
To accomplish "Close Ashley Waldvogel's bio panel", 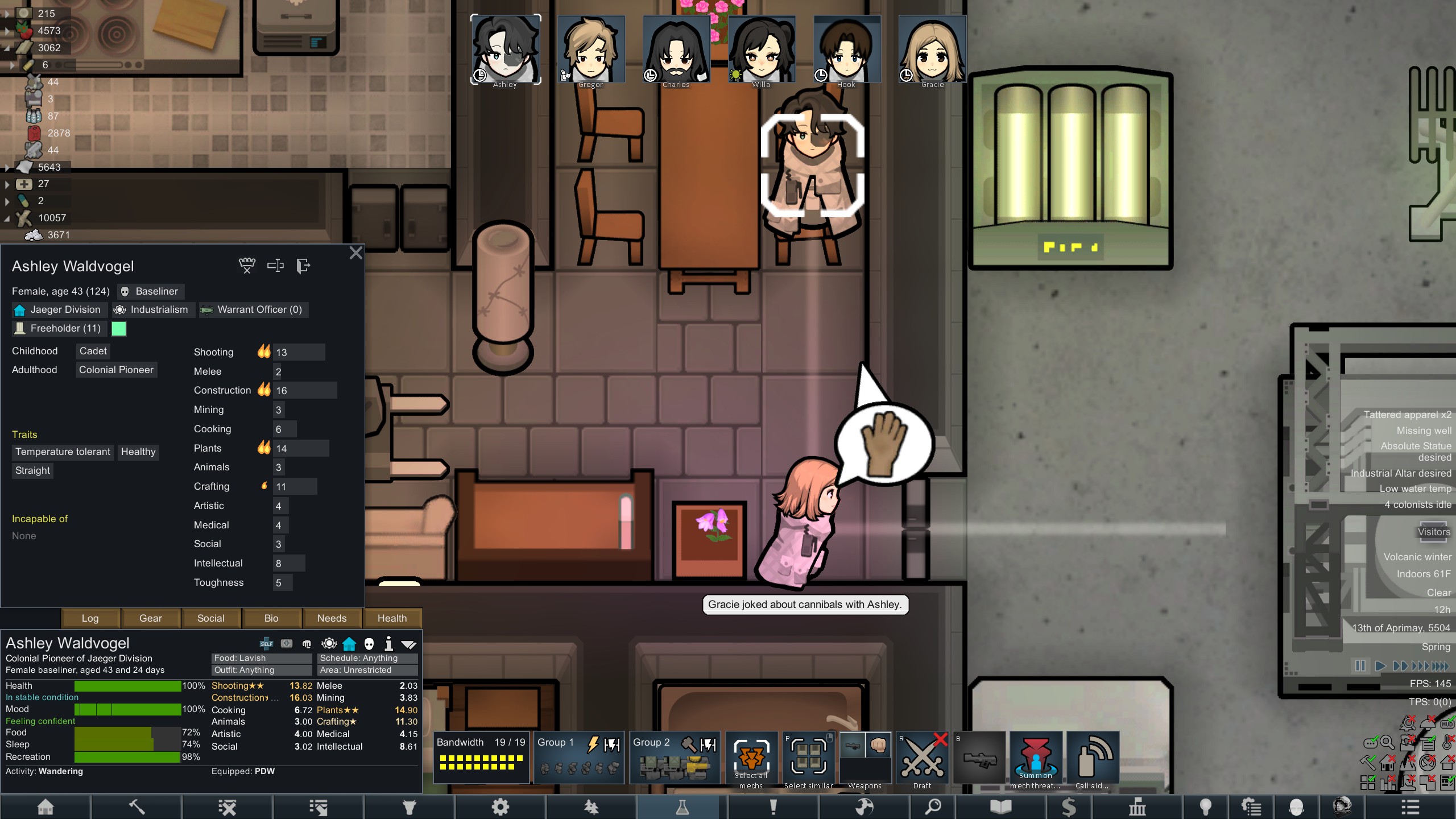I will (x=356, y=253).
